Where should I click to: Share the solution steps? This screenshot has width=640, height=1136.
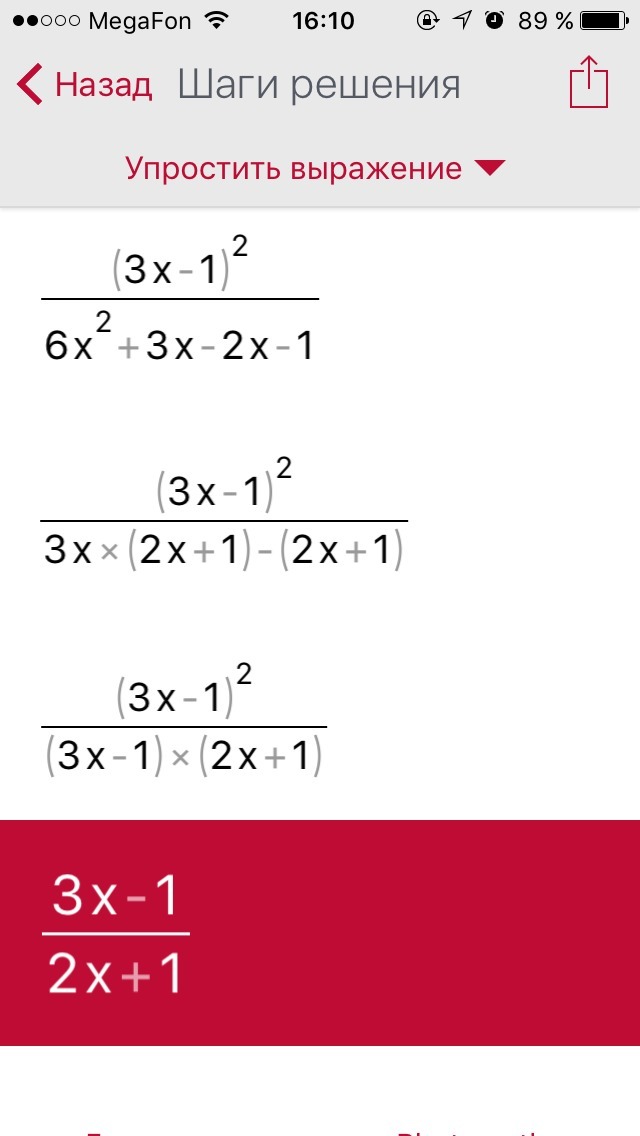[x=589, y=82]
